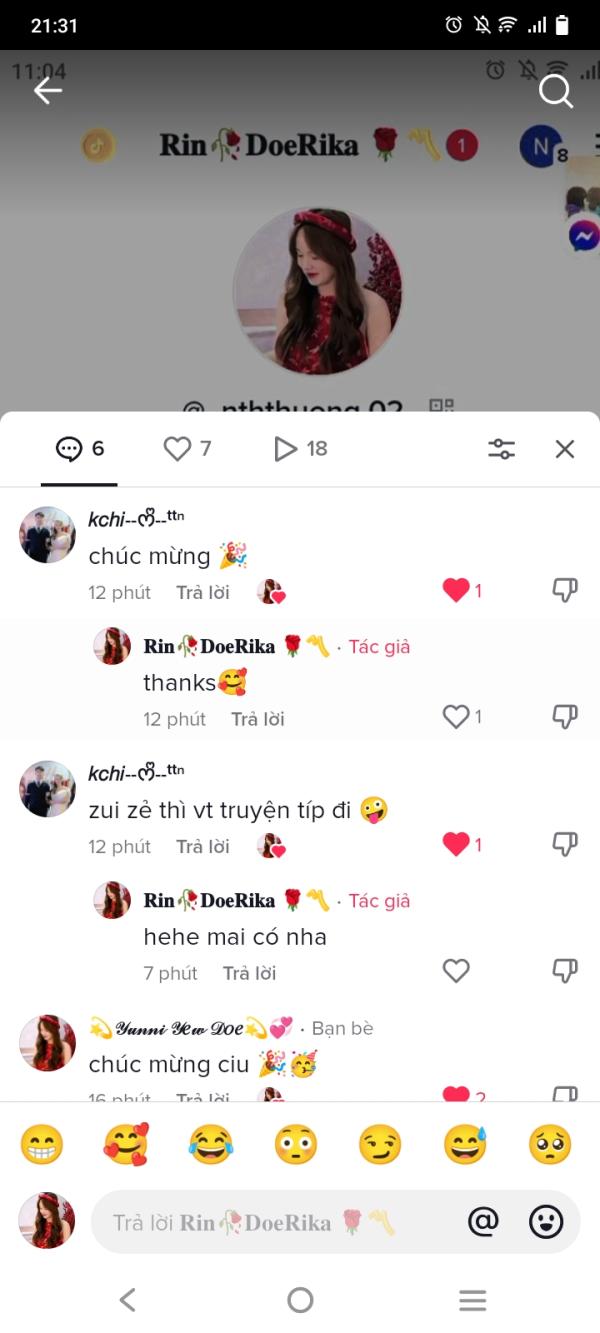Open the emoji picker in reply box
Screen dimensions: 600x1333
coord(546,1222)
